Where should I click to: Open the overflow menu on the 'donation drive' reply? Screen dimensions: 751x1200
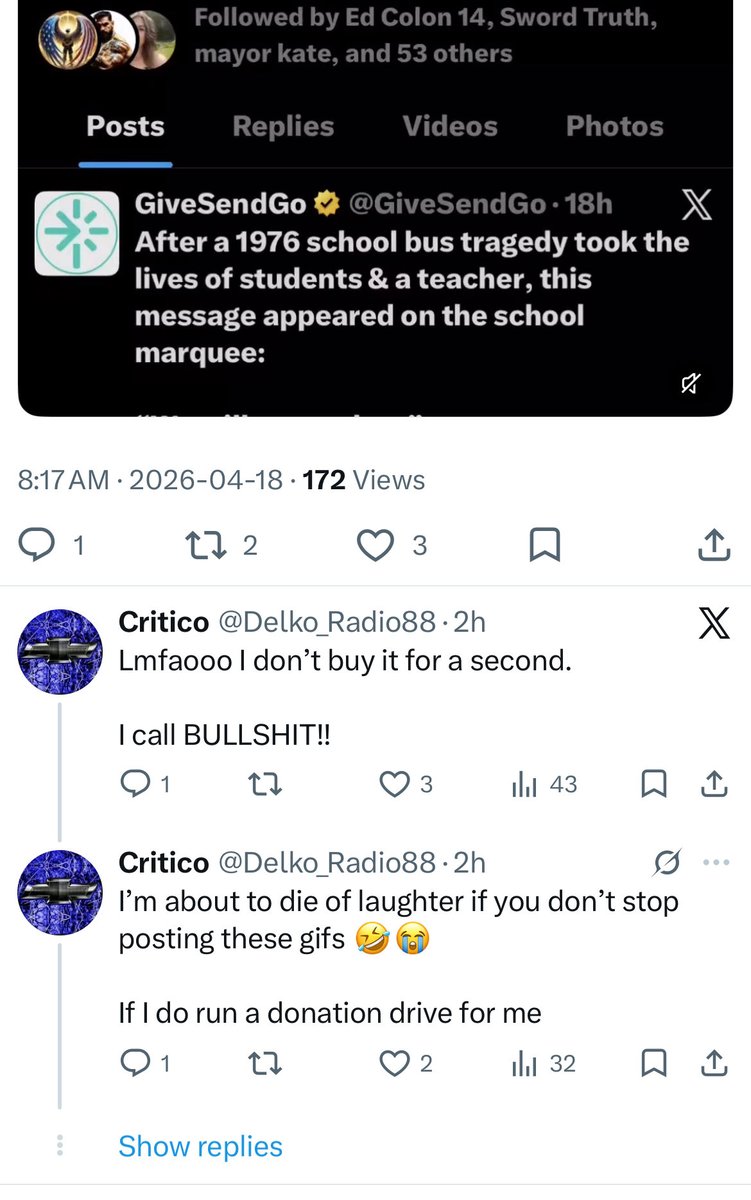pos(716,861)
